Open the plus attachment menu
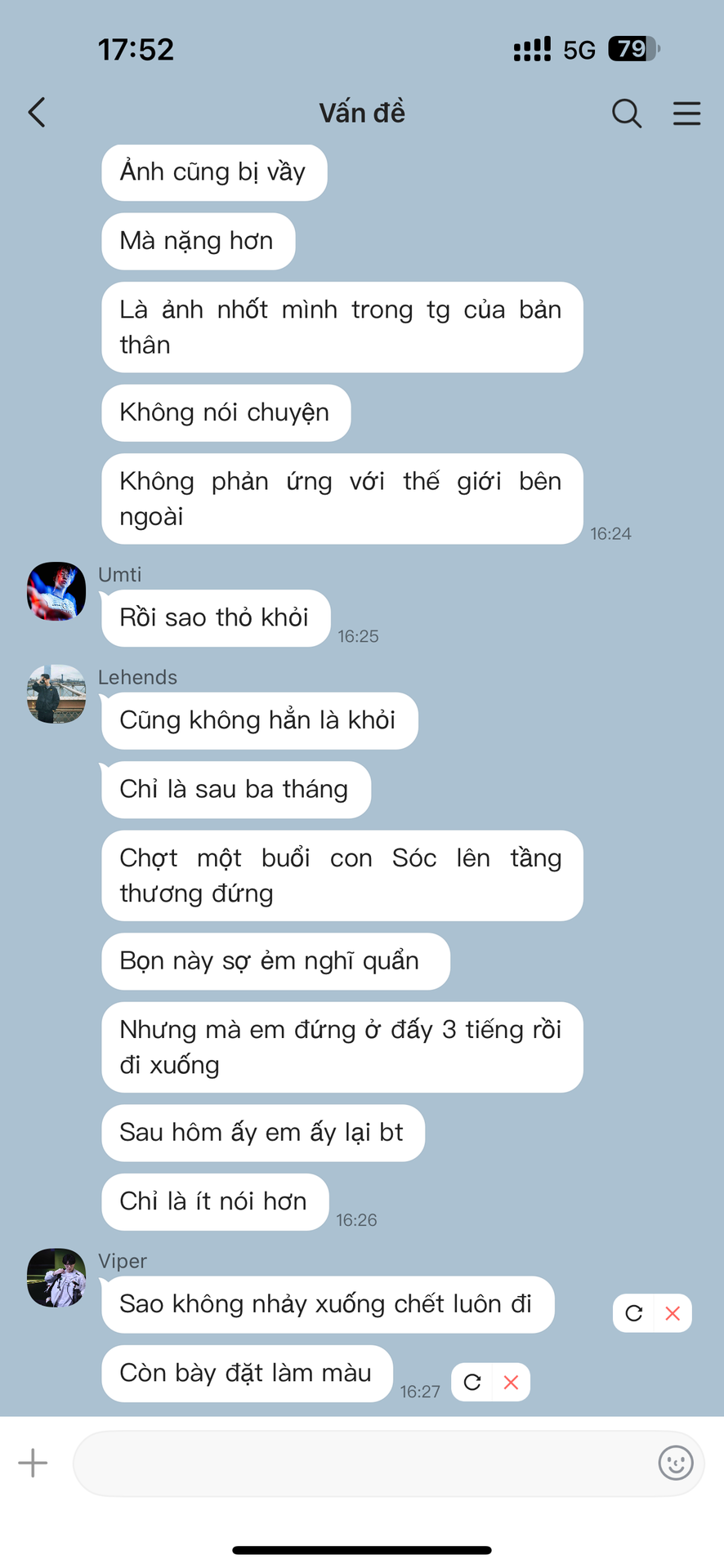This screenshot has height=1568, width=724. (x=33, y=1463)
